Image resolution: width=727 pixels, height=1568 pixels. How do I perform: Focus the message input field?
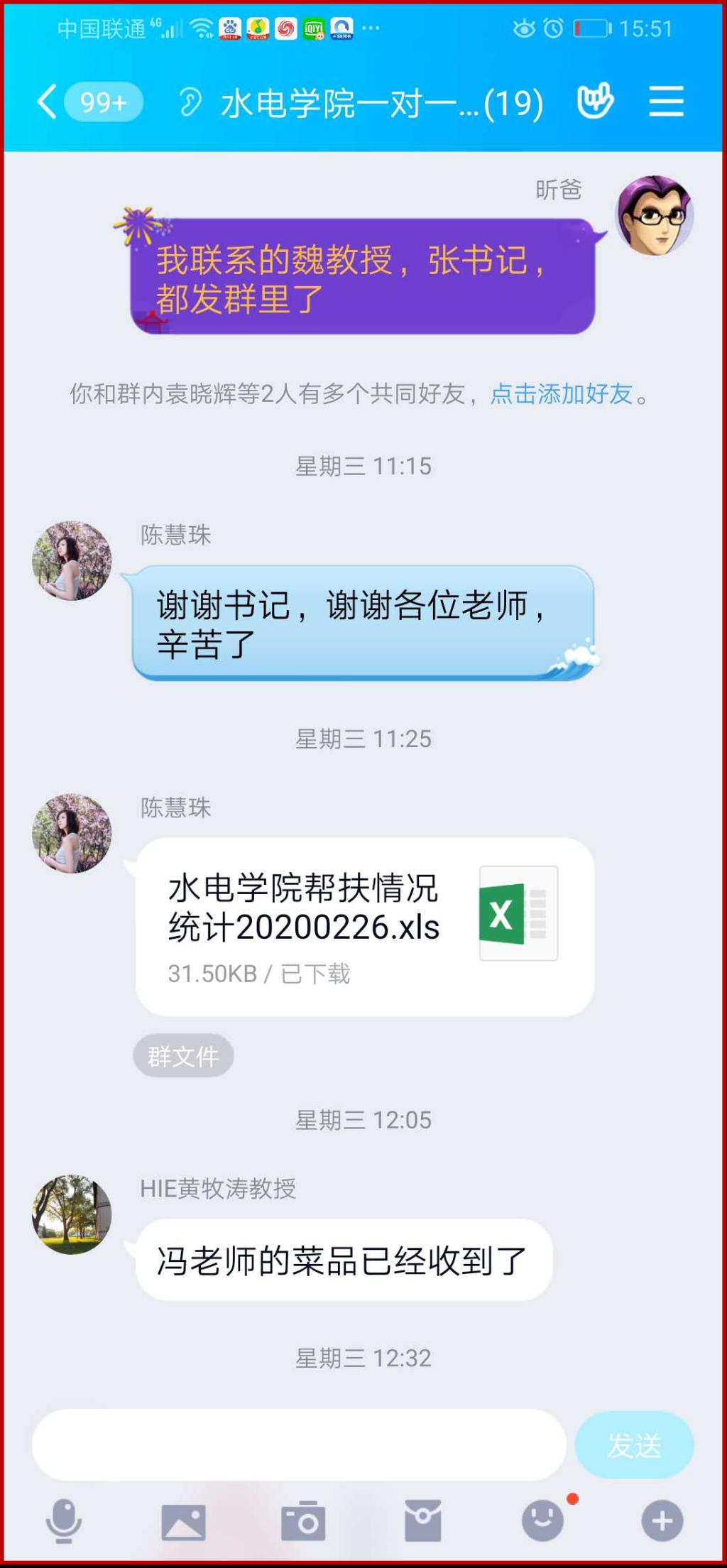tap(298, 1444)
